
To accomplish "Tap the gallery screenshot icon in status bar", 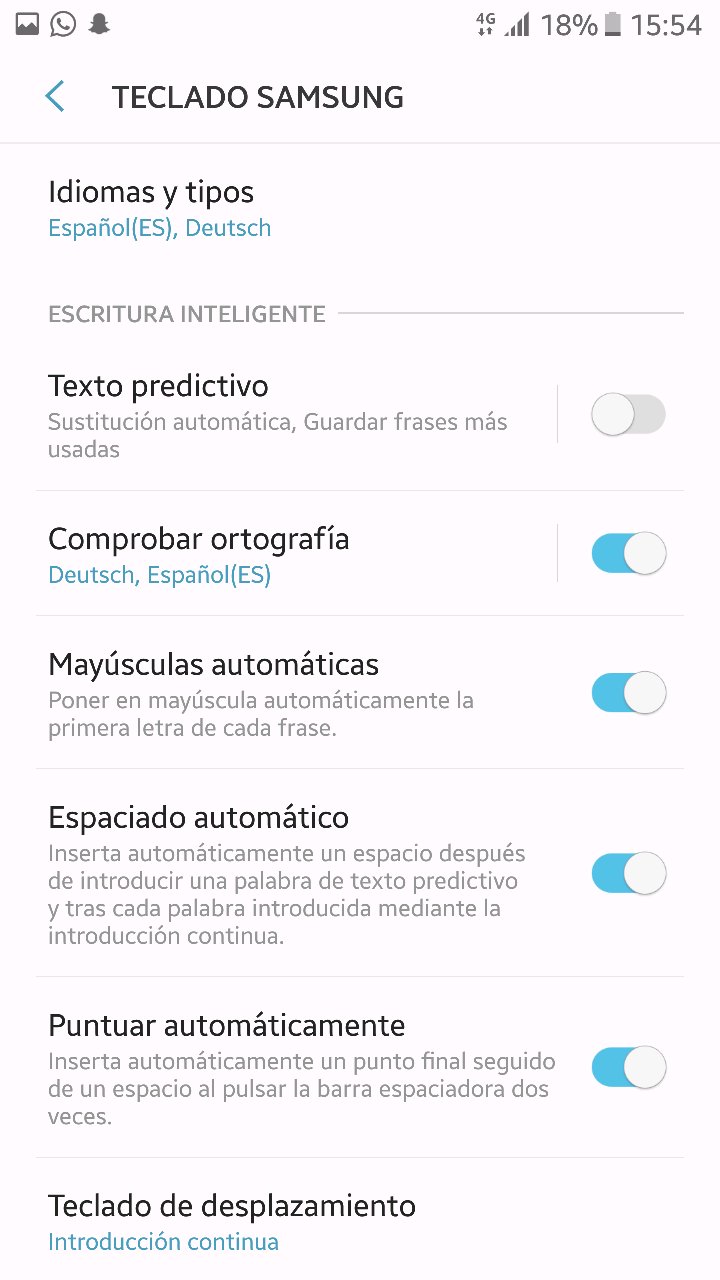I will [x=25, y=23].
